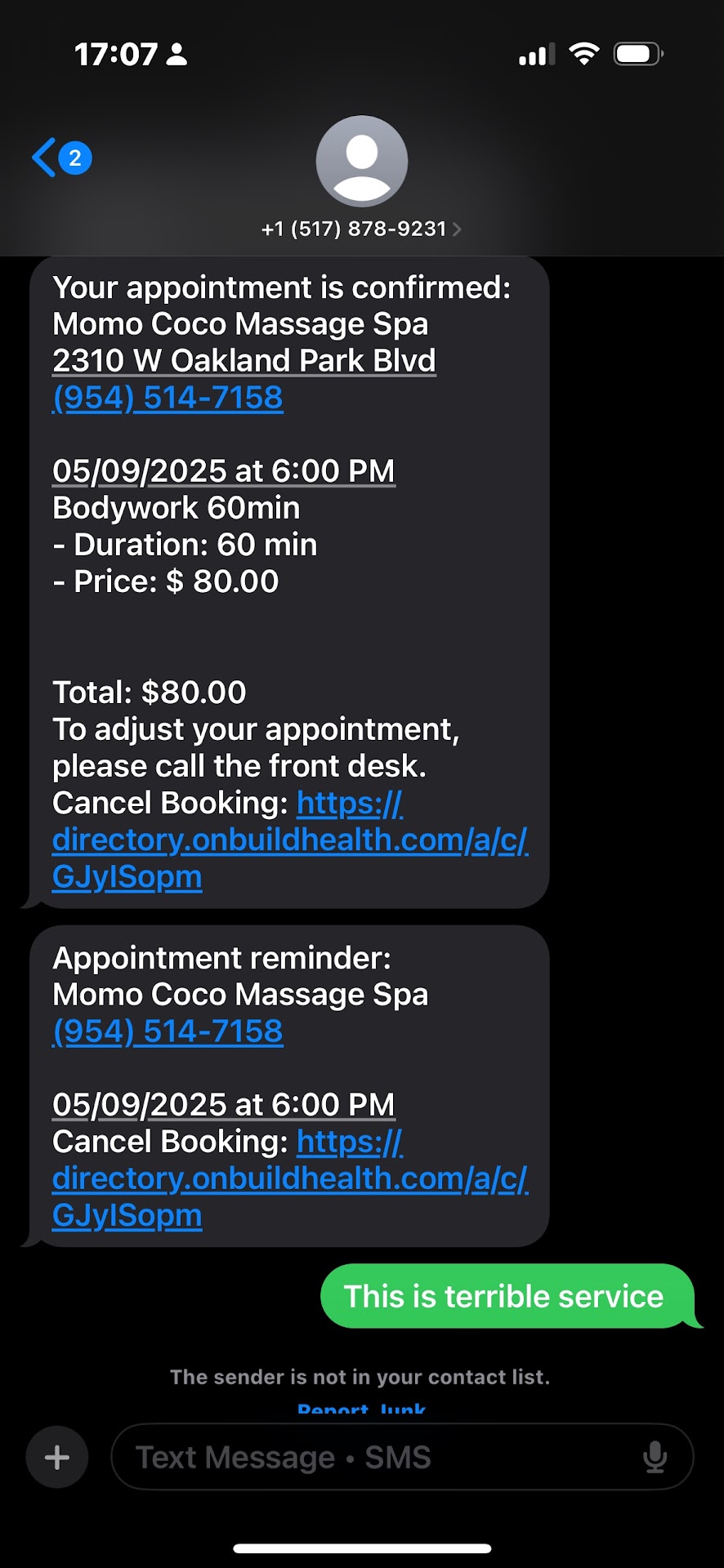724x1568 pixels.
Task: Open the Cancel Booking link in the confirmation message
Action: pyautogui.click(x=289, y=840)
